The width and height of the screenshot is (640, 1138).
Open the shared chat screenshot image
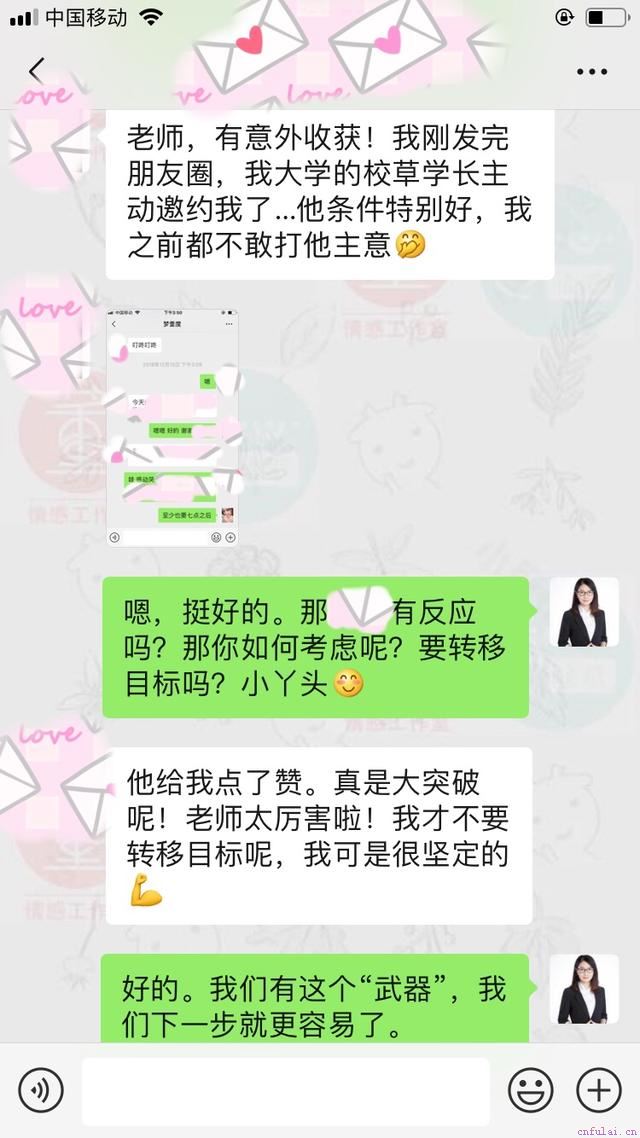coord(173,427)
